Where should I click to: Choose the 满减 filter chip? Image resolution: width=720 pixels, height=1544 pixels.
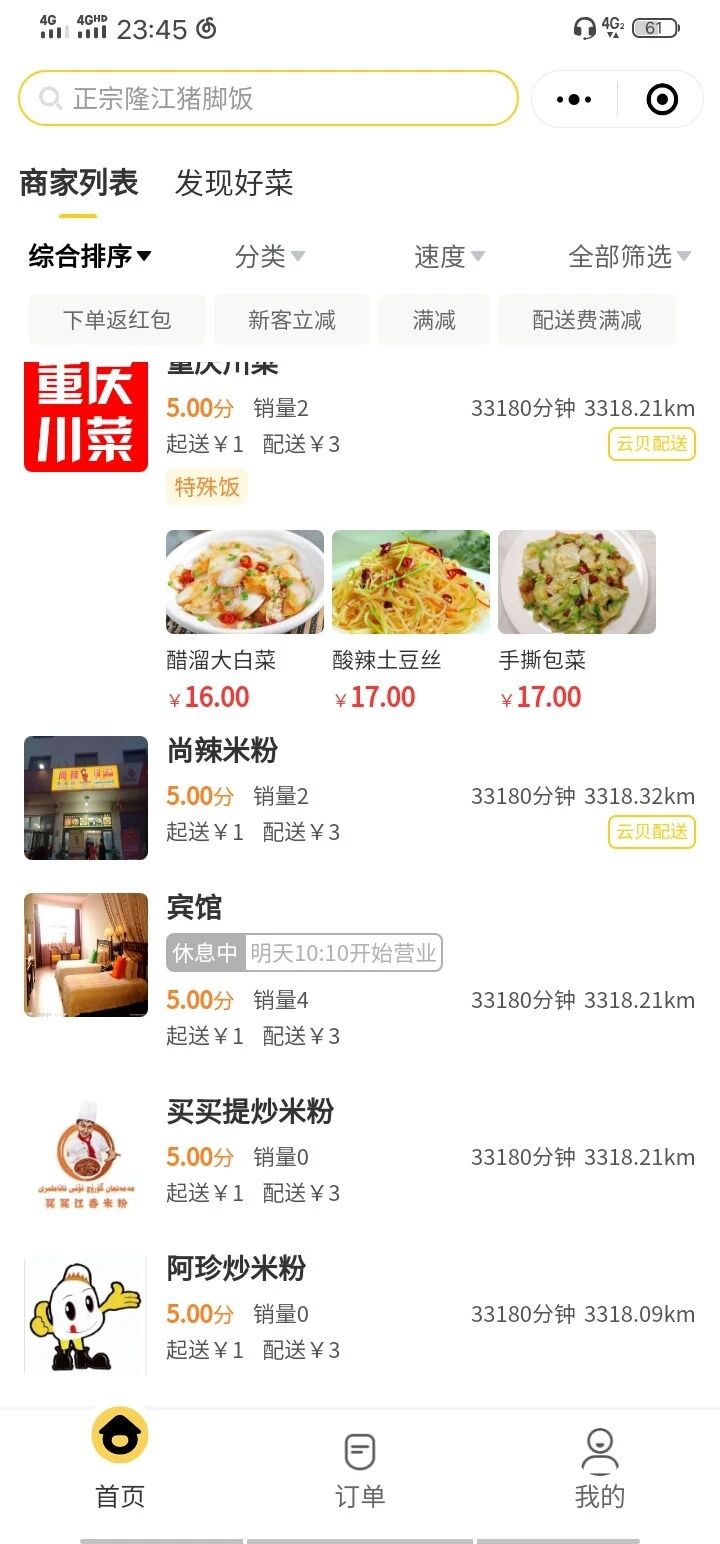pos(434,320)
